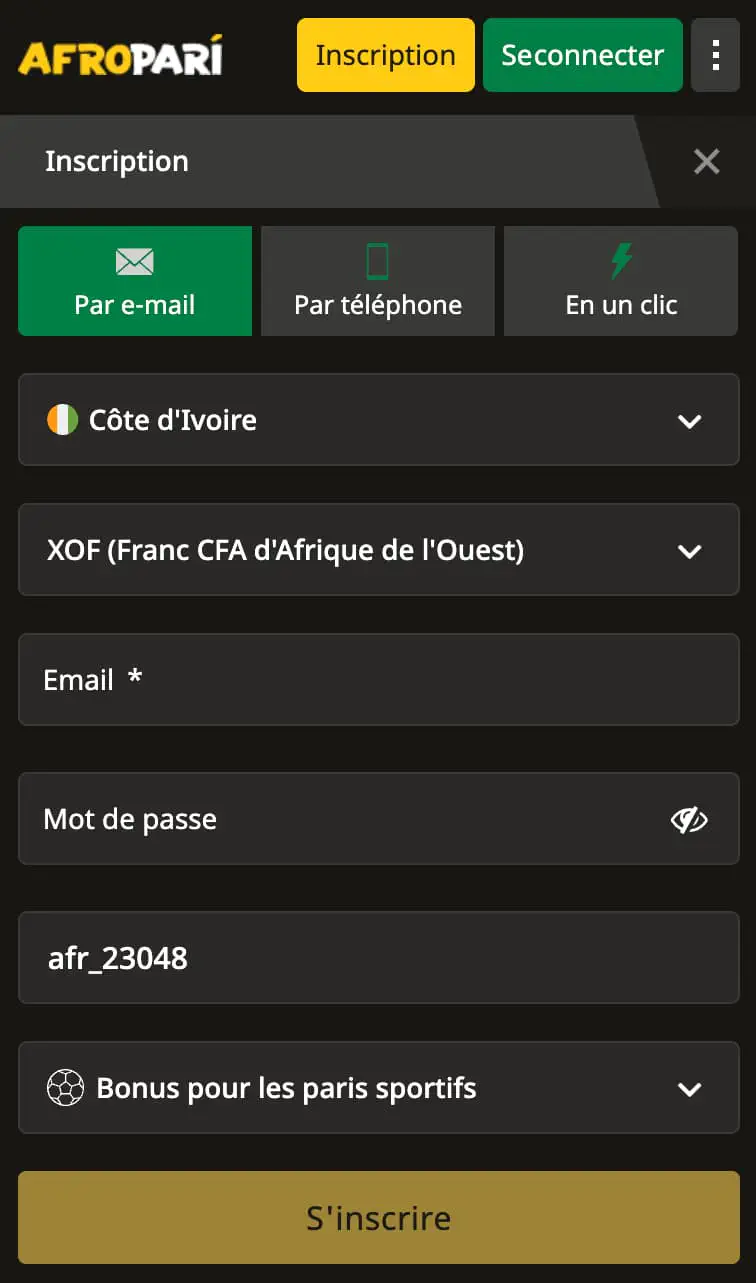Viewport: 756px width, 1283px height.
Task: Open the three-dot overflow menu
Action: [715, 55]
